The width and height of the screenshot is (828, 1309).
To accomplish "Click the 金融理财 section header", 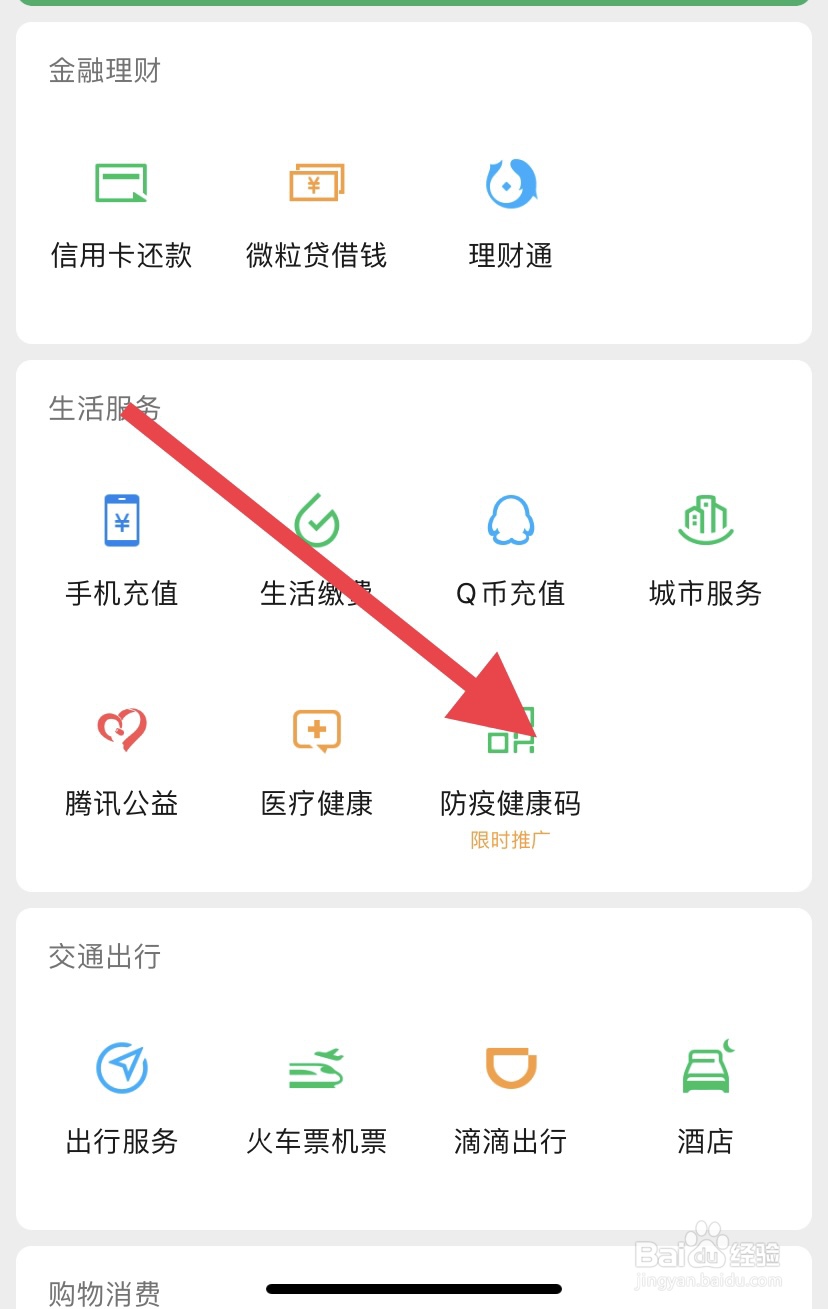I will [x=103, y=71].
